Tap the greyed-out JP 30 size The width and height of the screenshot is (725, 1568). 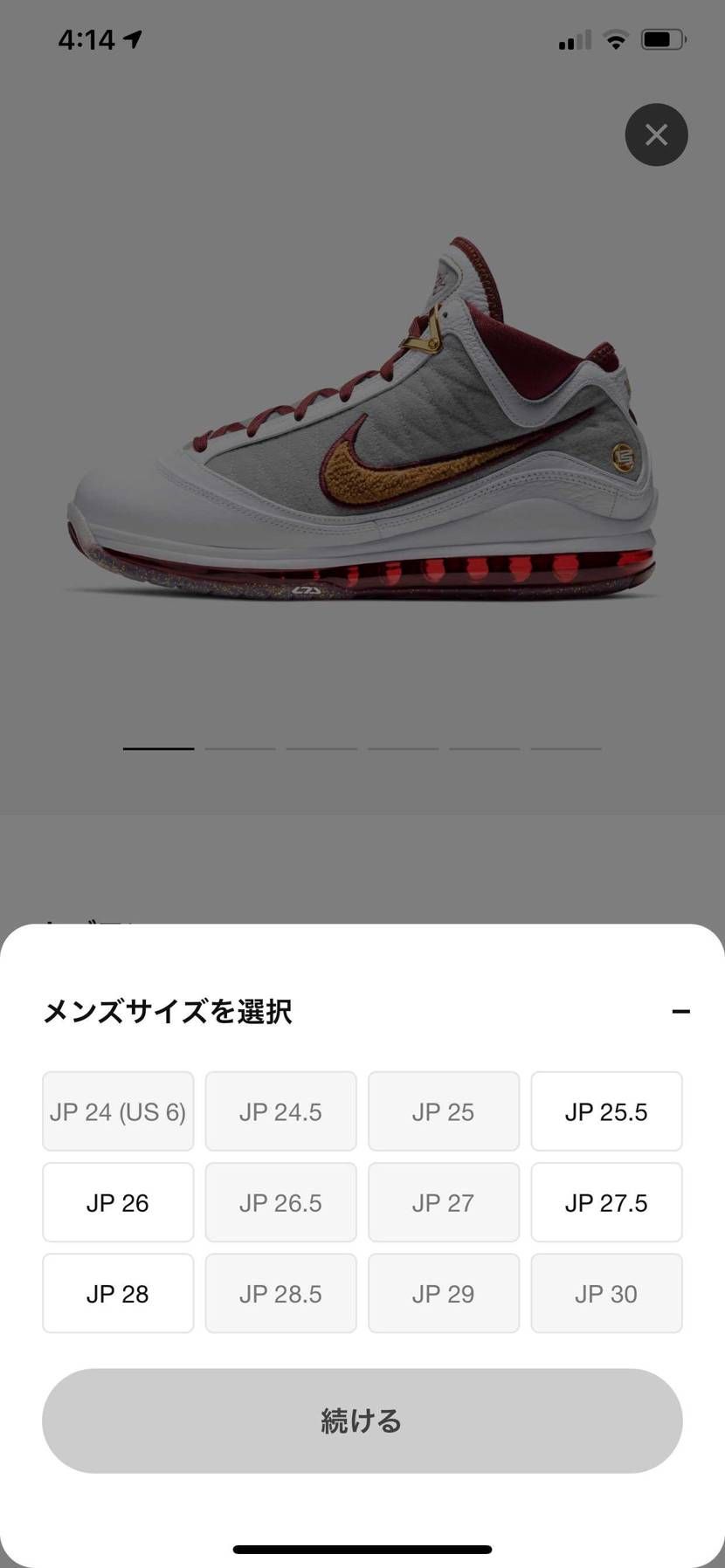click(x=606, y=1293)
